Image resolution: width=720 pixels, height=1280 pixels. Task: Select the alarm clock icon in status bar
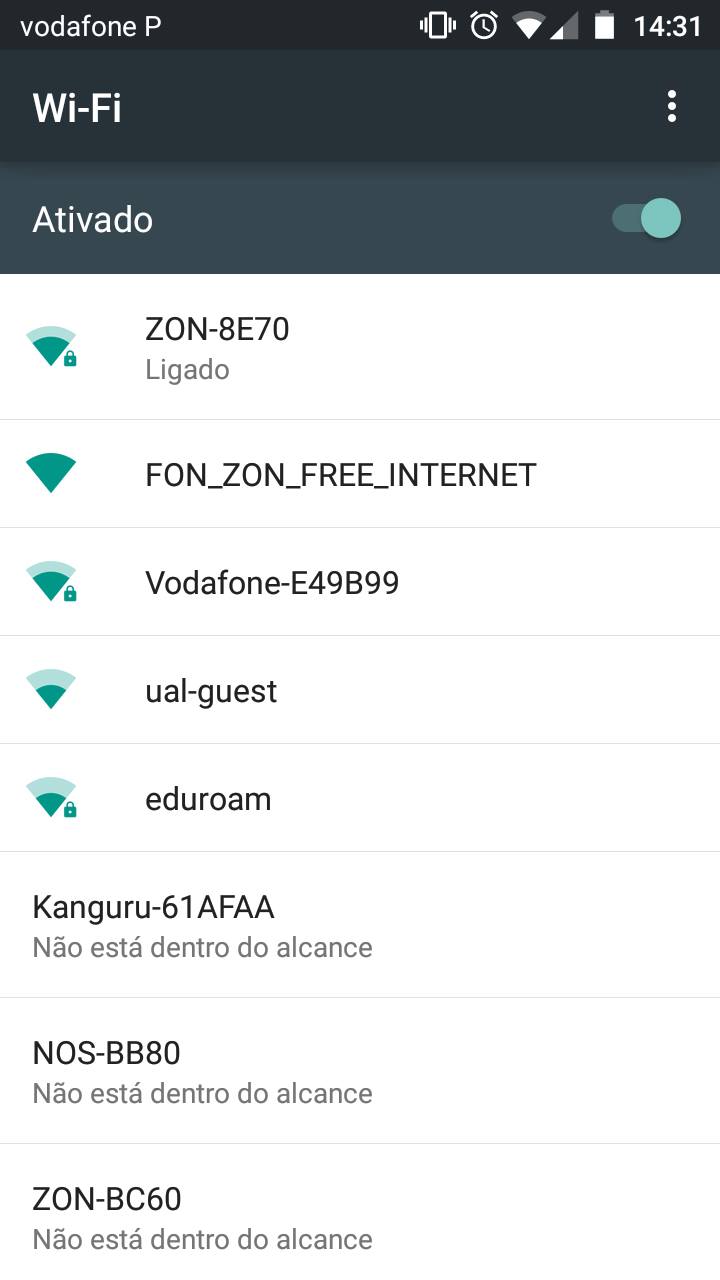[482, 25]
